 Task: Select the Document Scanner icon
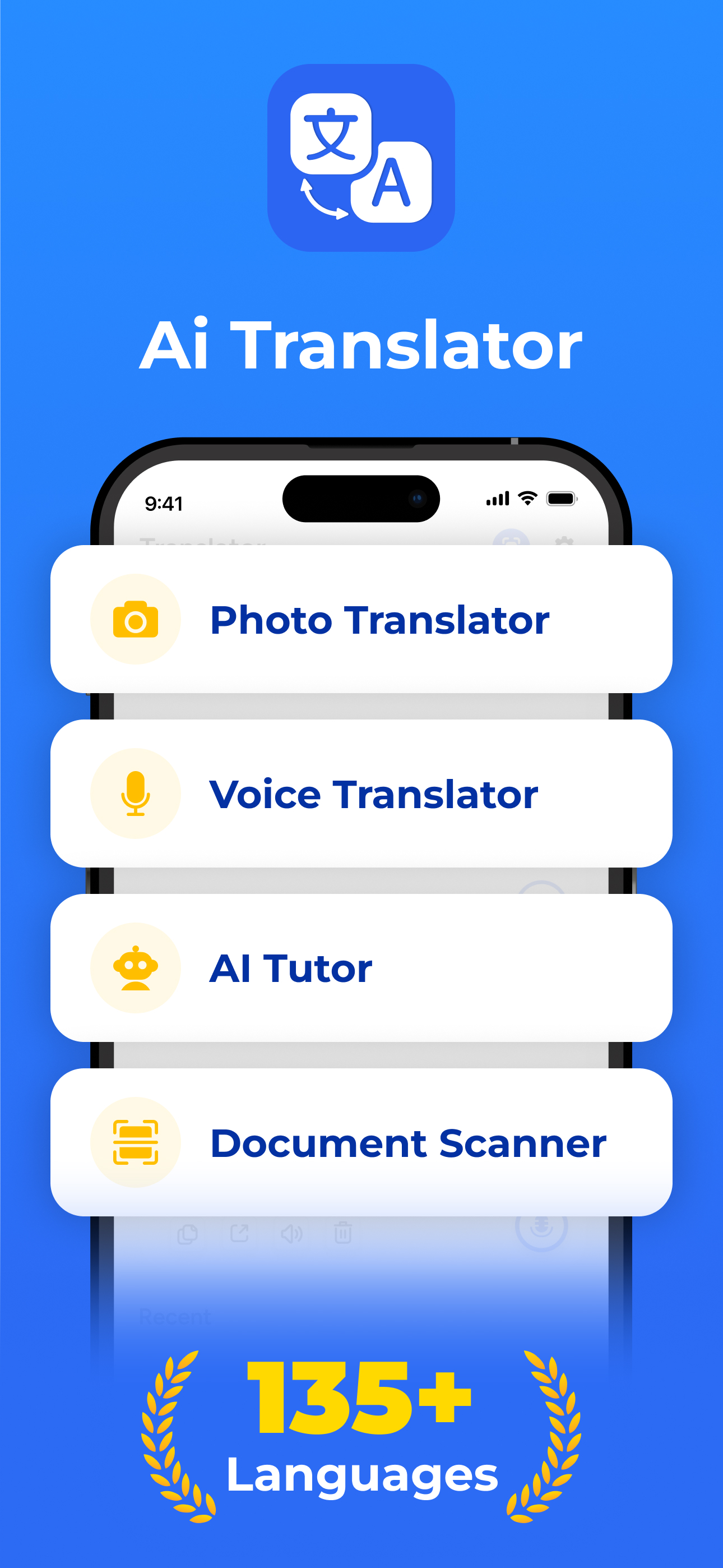point(135,1142)
